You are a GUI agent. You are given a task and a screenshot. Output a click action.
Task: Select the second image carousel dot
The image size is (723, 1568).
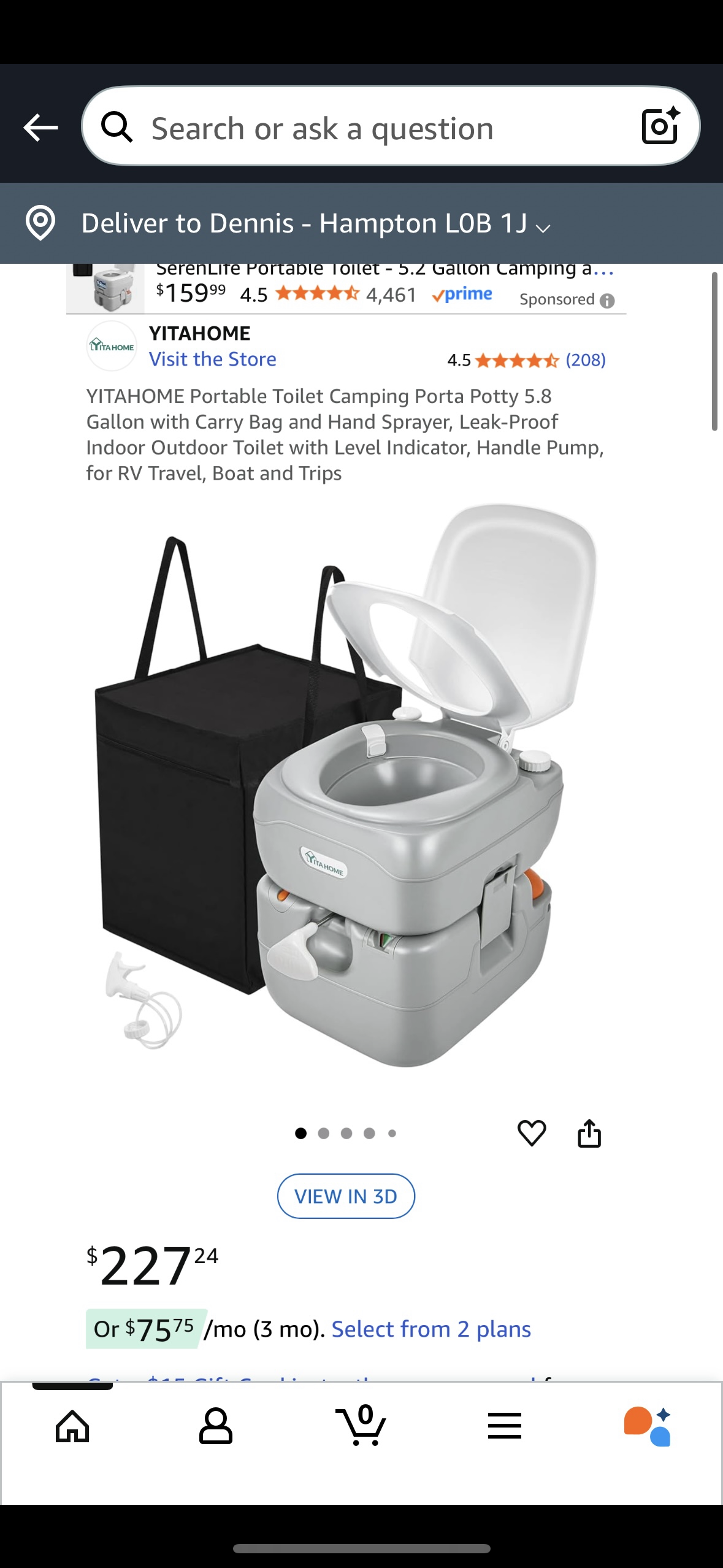tap(323, 1133)
